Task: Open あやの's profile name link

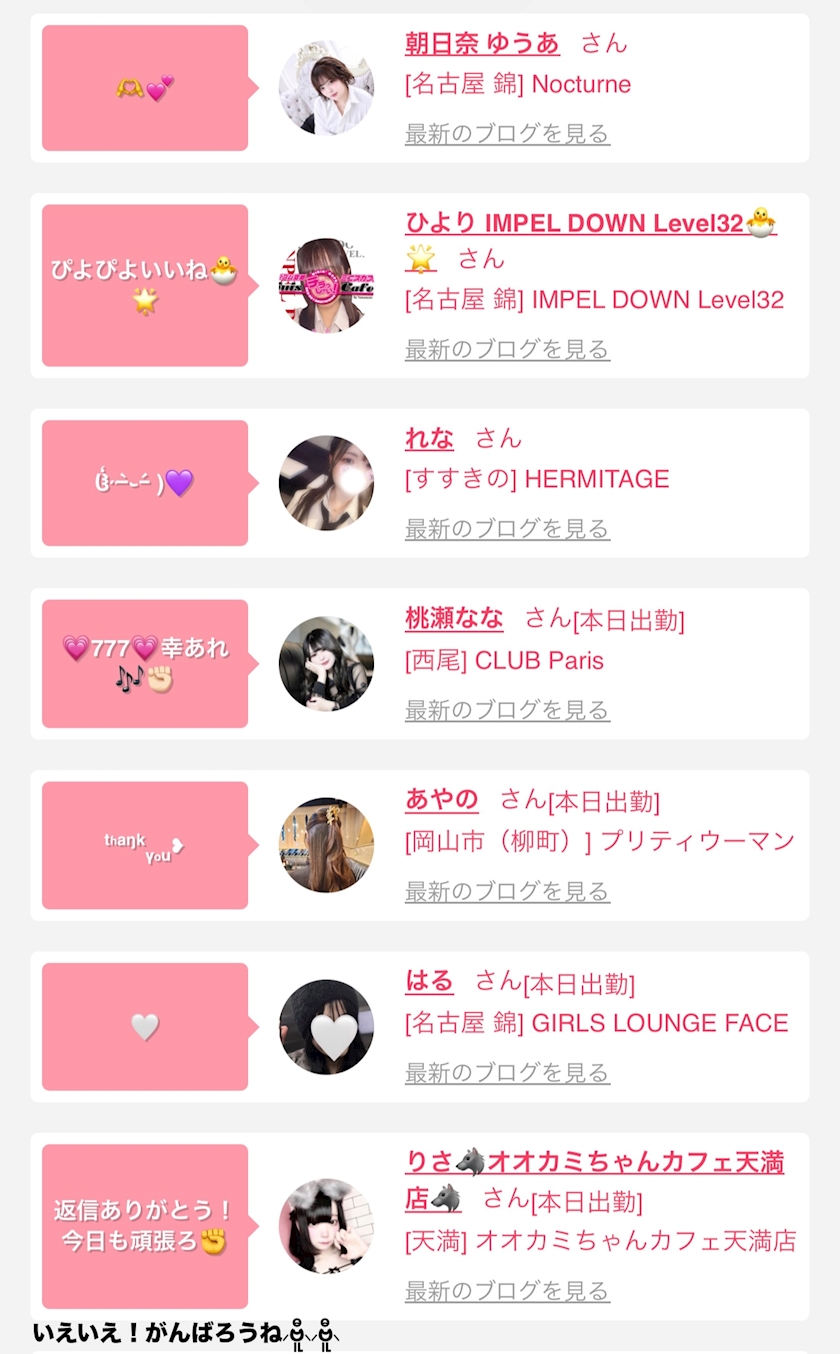Action: [x=442, y=799]
